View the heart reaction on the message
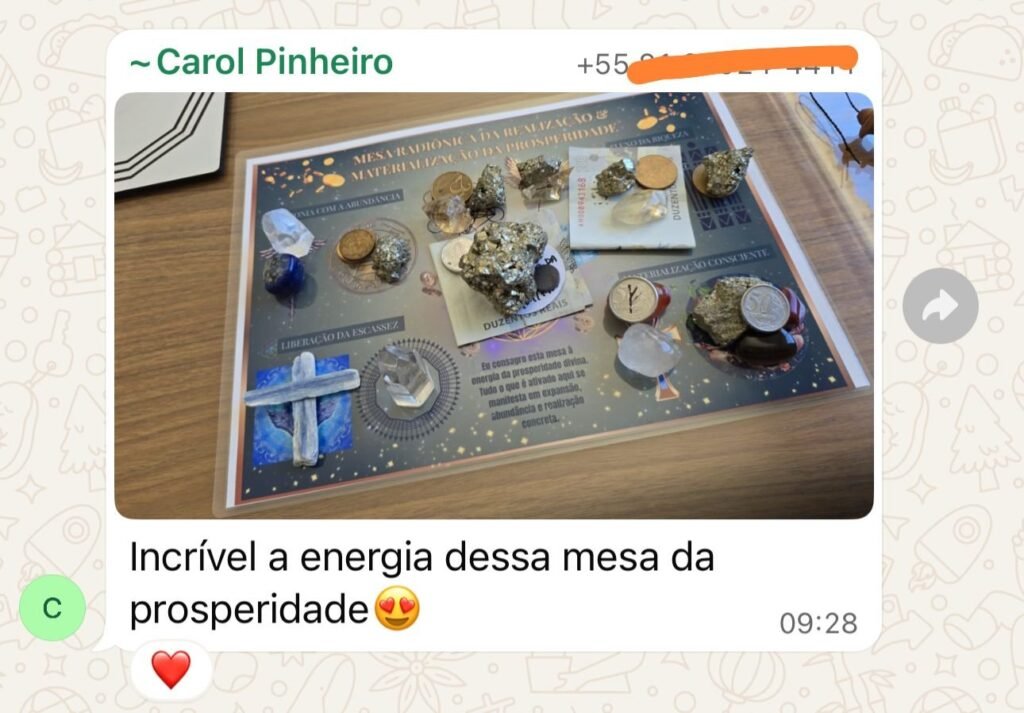The image size is (1024, 713). pos(171,669)
